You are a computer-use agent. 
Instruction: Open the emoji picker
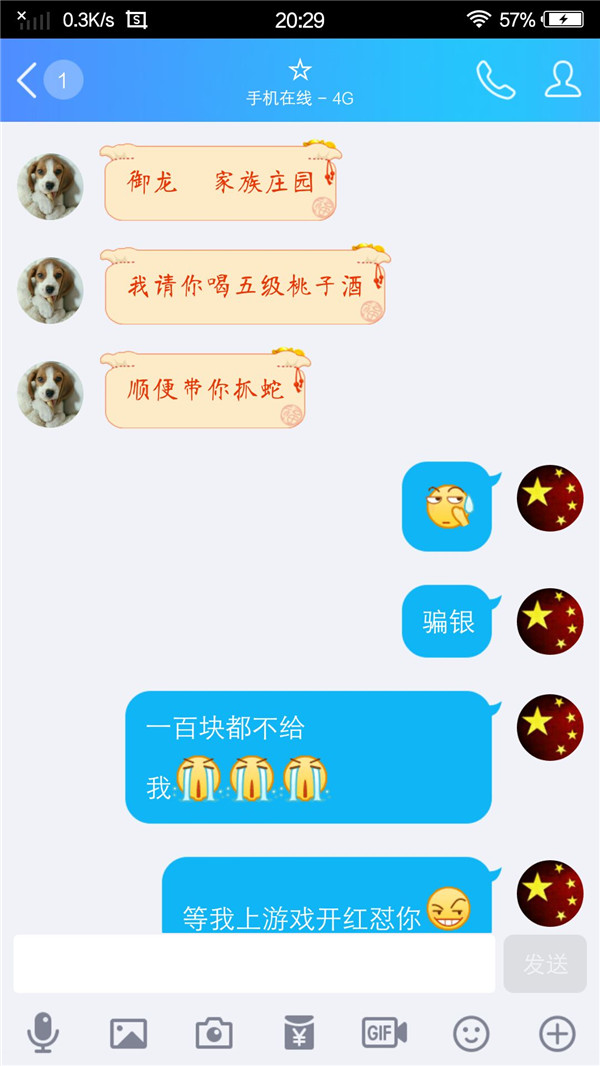point(471,1033)
